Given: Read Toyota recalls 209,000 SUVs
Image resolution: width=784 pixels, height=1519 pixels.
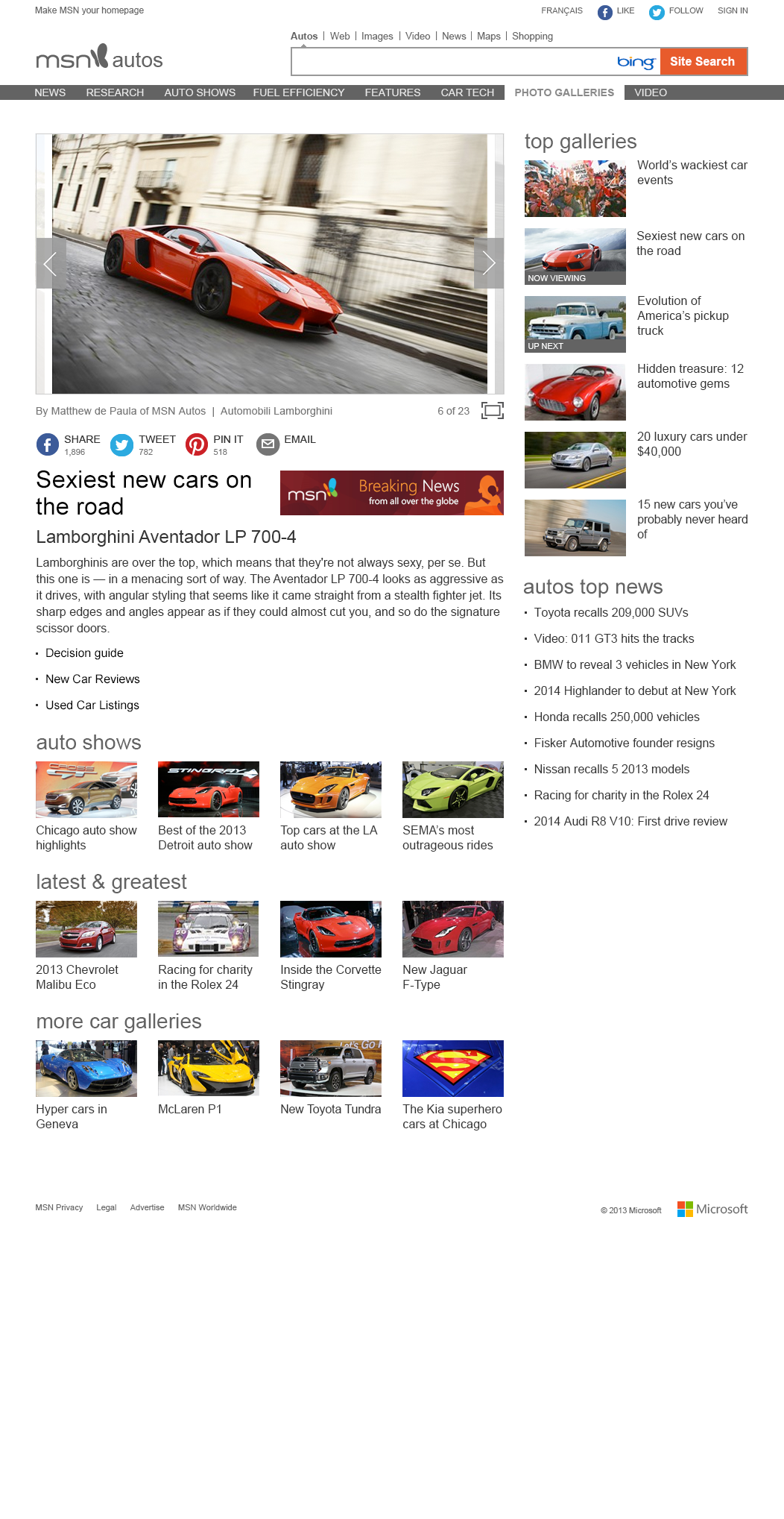Looking at the screenshot, I should pyautogui.click(x=610, y=612).
